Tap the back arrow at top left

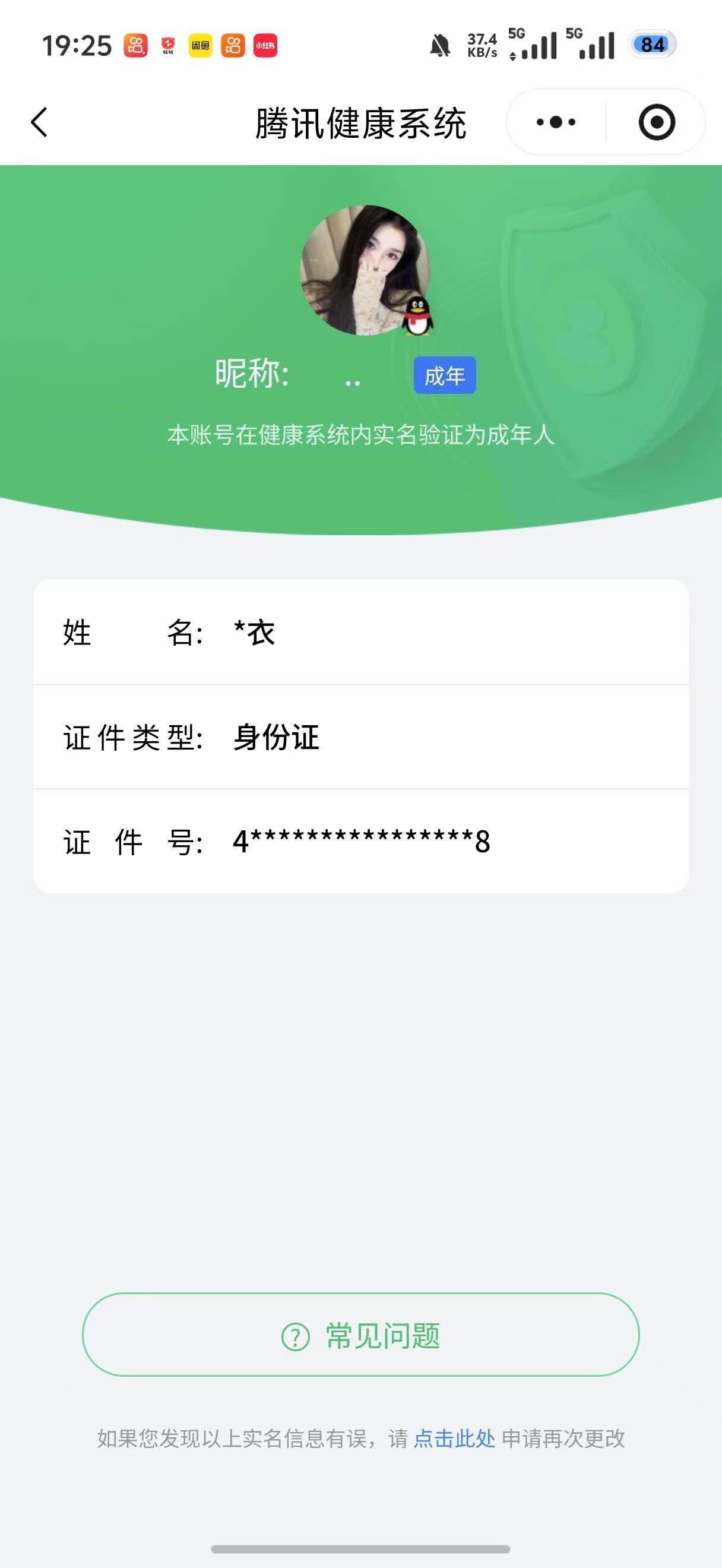tap(39, 121)
